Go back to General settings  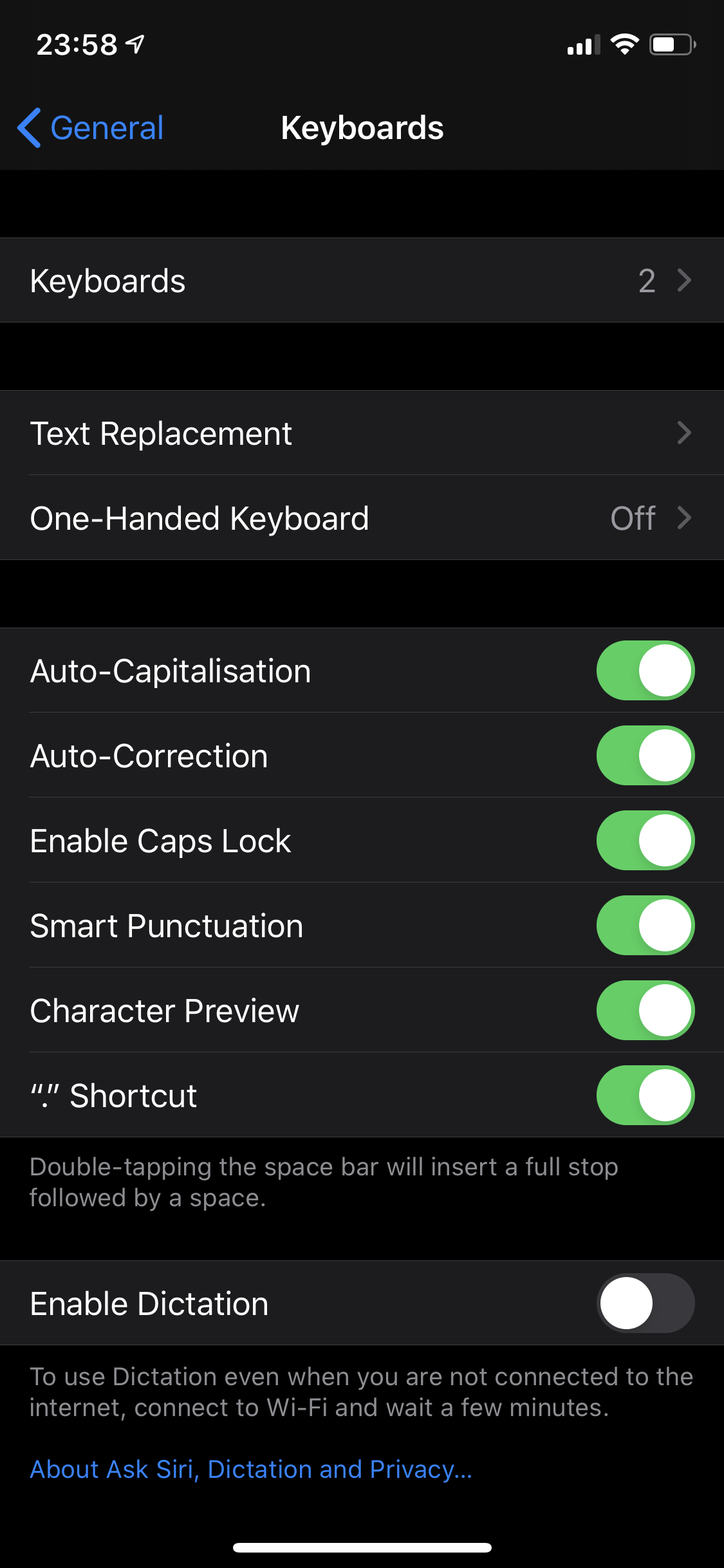[x=90, y=127]
